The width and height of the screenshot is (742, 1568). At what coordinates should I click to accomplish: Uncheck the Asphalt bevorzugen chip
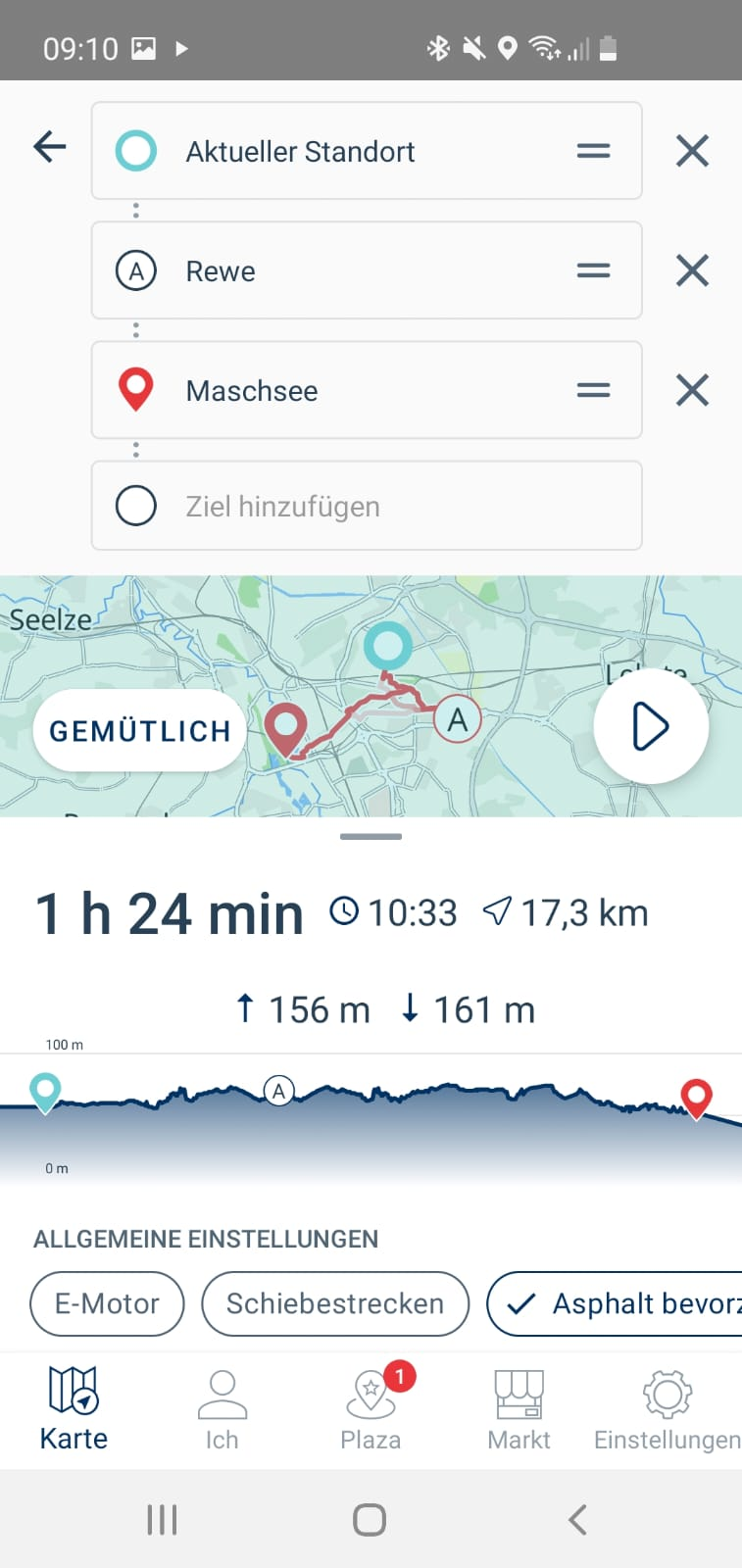pos(616,1303)
